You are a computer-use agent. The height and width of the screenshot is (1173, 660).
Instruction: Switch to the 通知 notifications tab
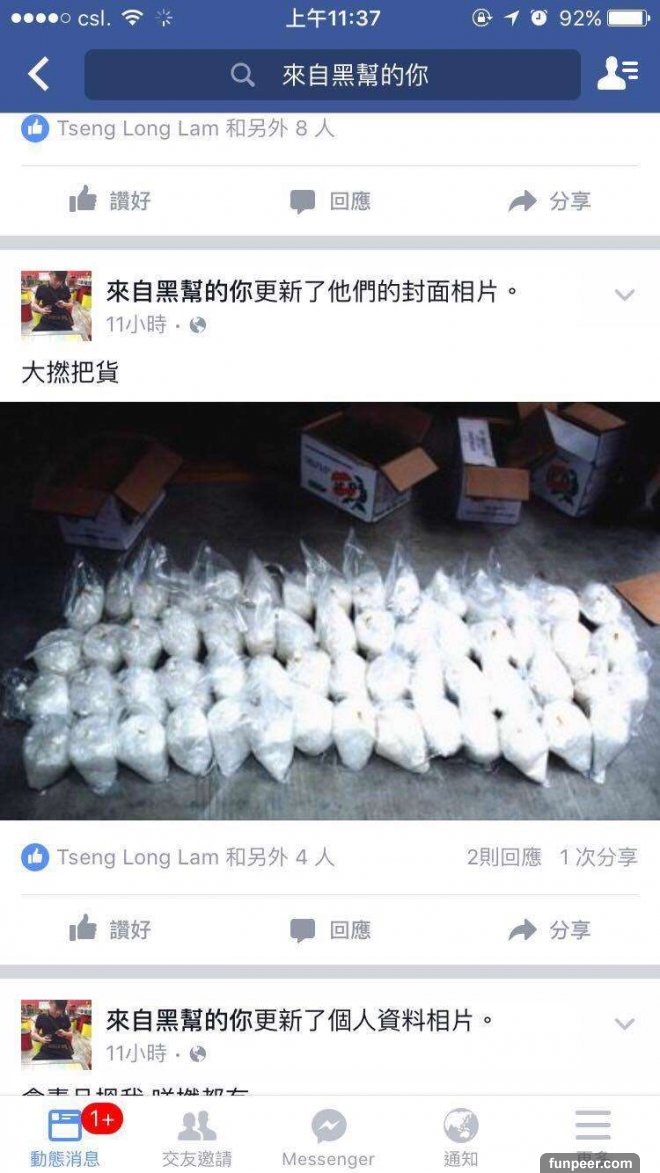click(460, 1137)
